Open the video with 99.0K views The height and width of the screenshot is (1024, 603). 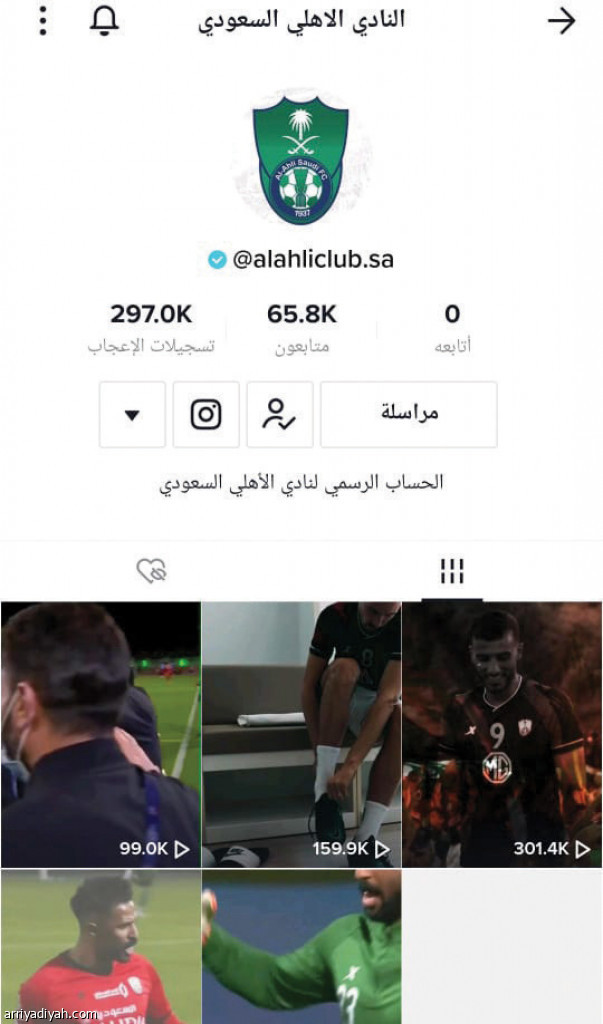[x=100, y=734]
